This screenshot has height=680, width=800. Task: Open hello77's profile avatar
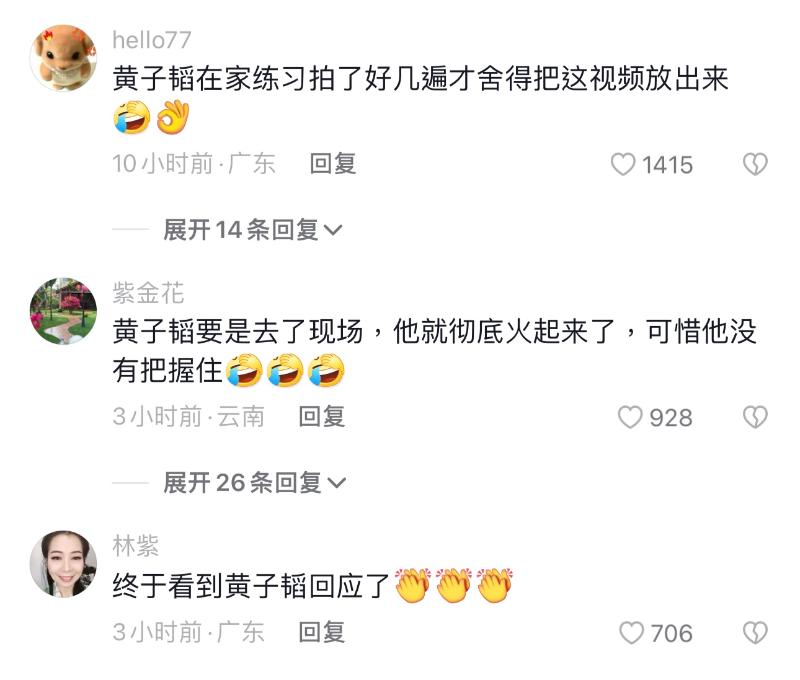(x=64, y=59)
